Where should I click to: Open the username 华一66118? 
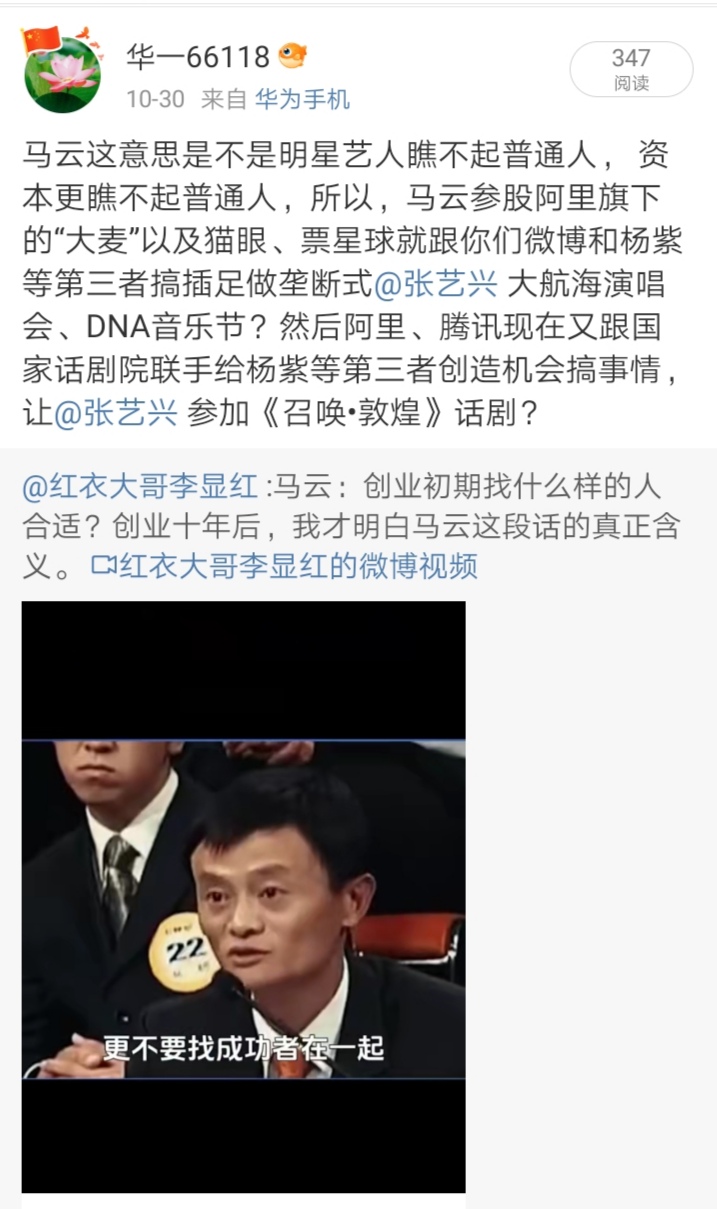198,57
